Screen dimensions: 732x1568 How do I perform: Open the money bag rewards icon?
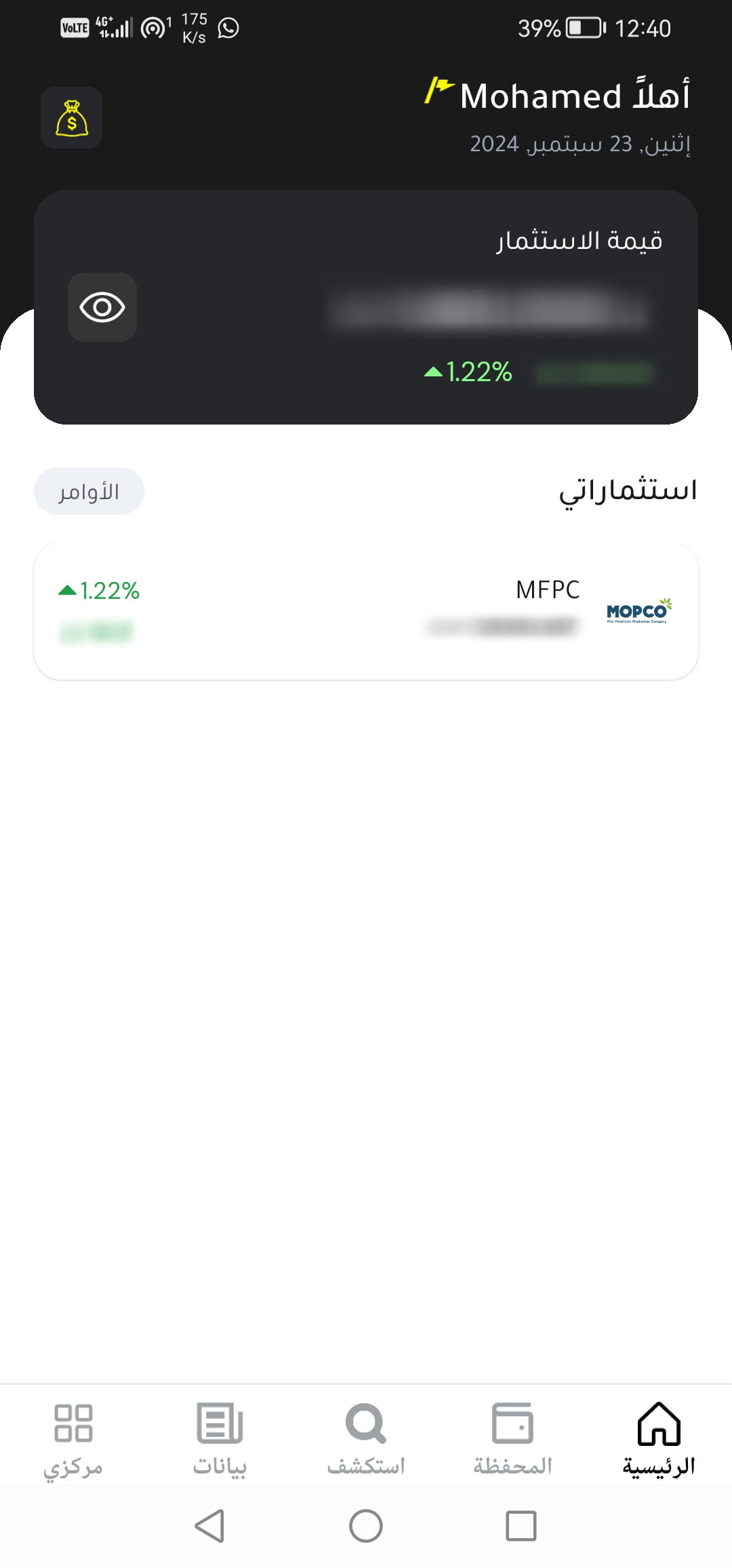70,118
